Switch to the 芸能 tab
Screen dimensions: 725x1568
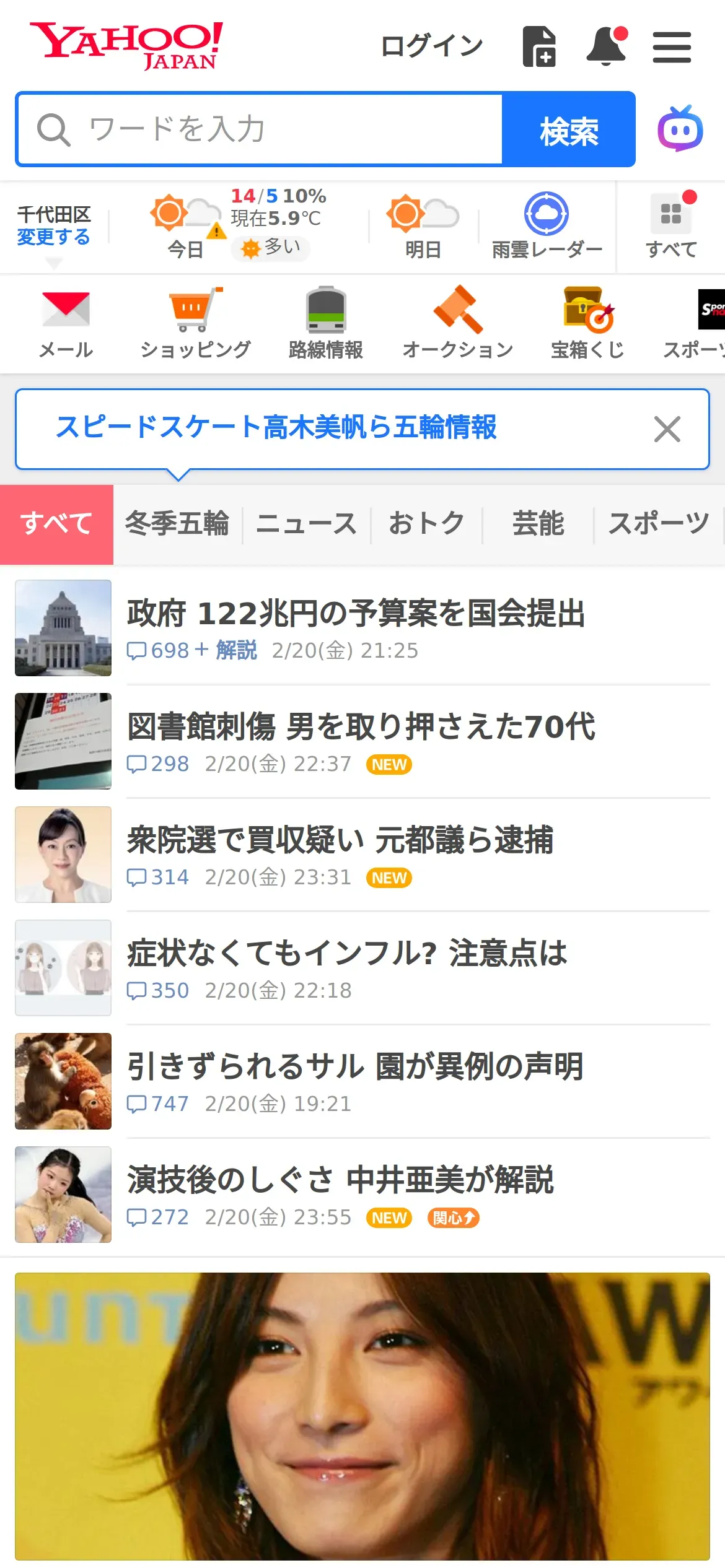pos(538,523)
